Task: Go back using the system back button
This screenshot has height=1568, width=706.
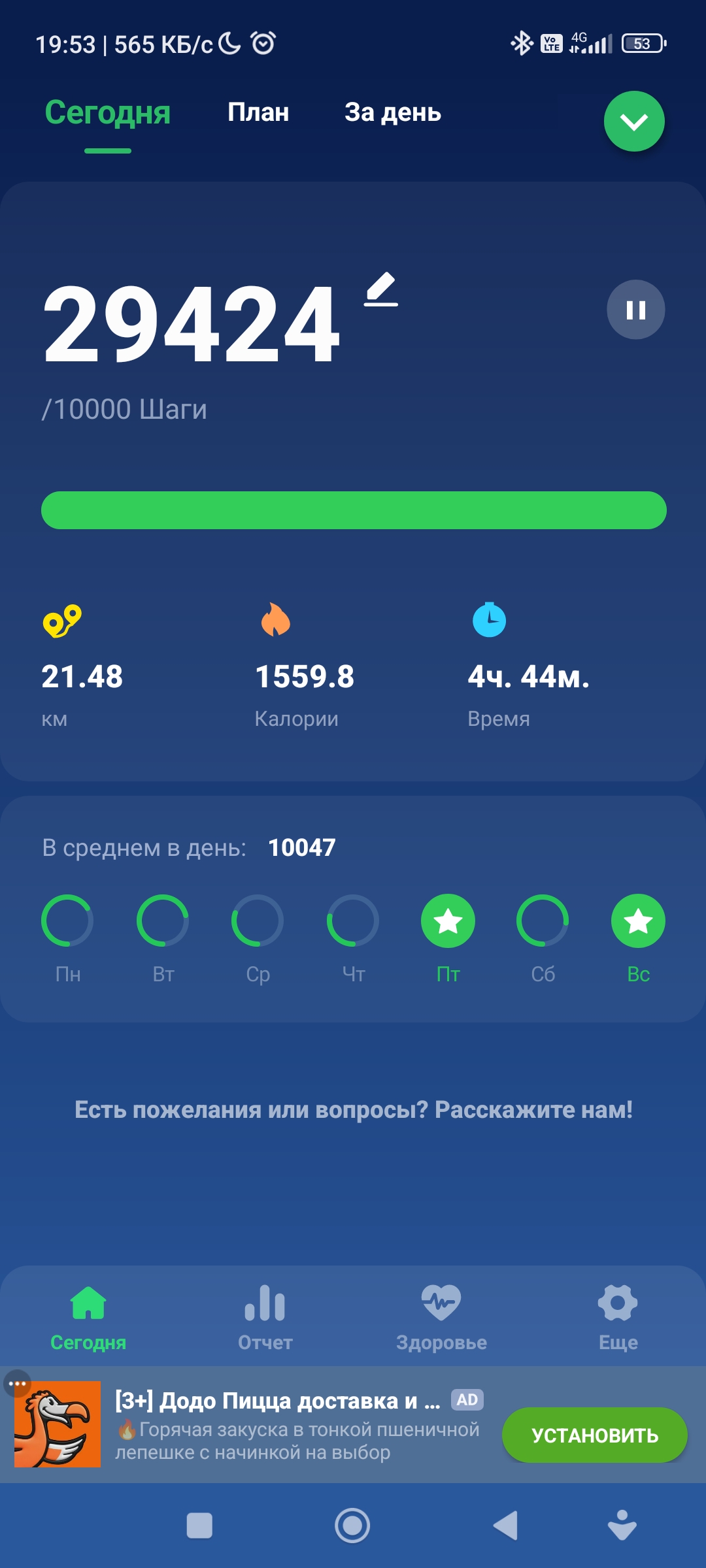Action: [x=505, y=1526]
